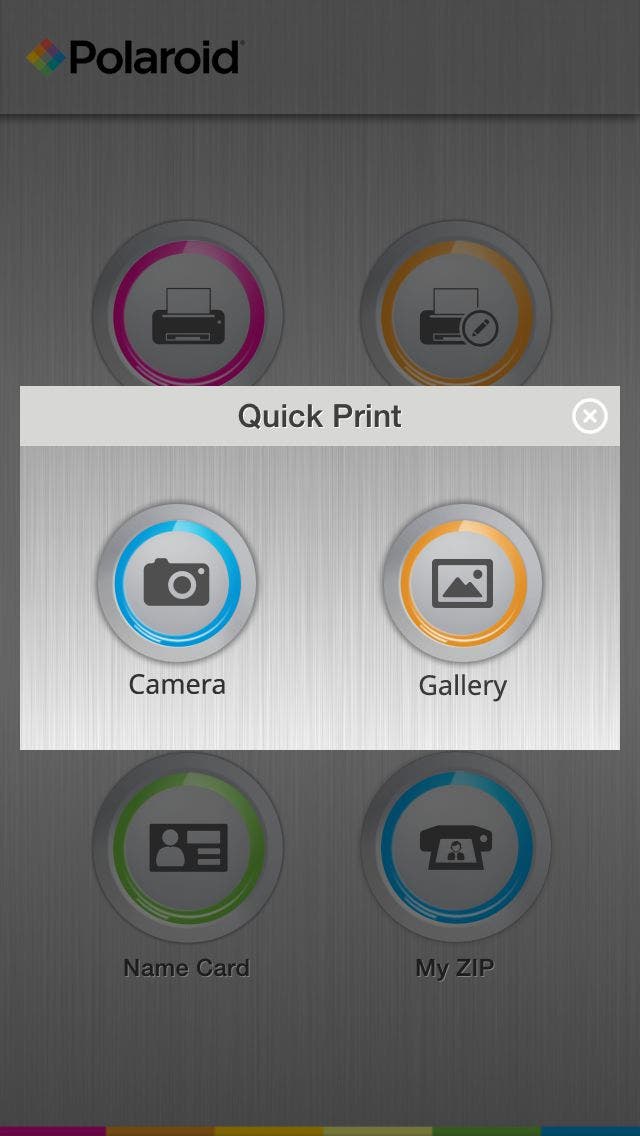
Task: Select Gallery as the print source
Action: coord(462,583)
